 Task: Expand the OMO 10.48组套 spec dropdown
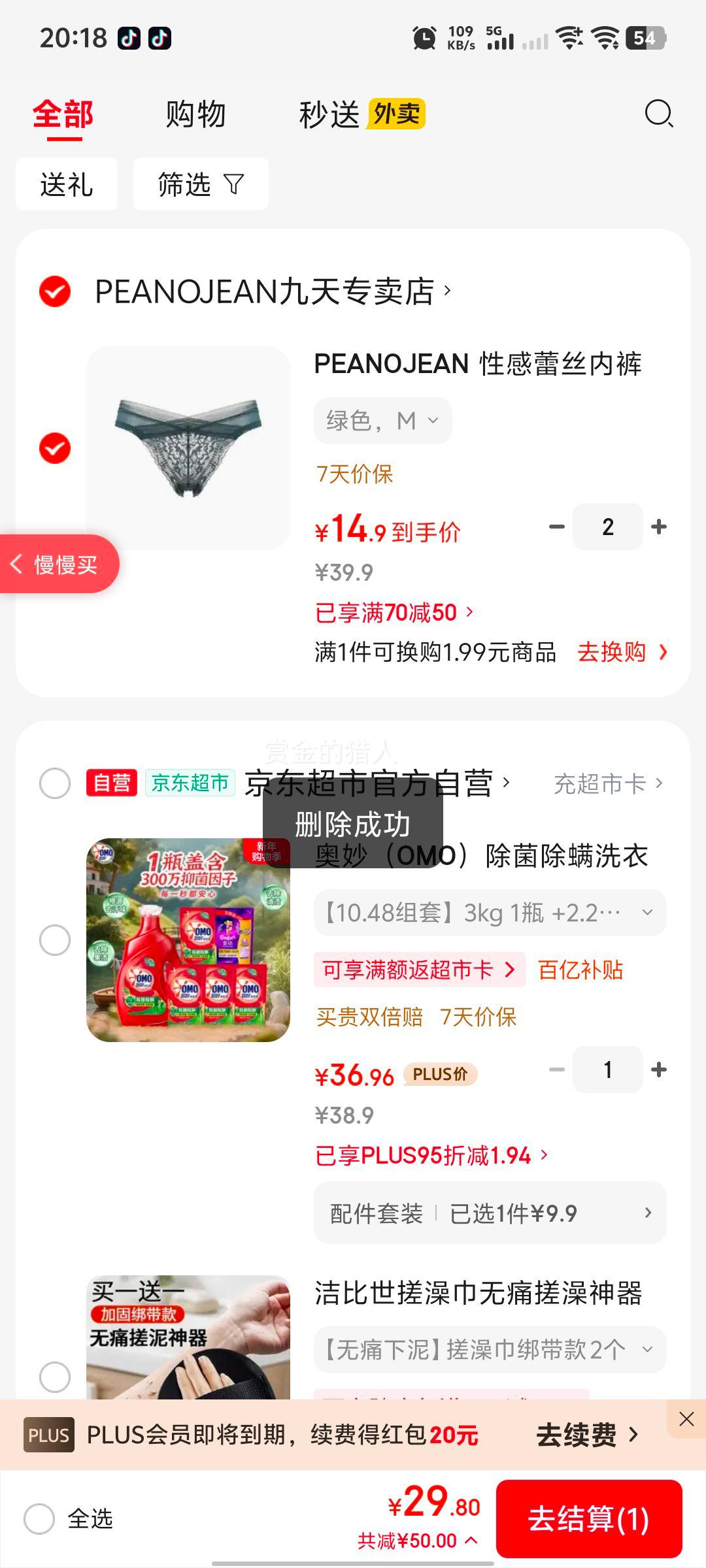(489, 913)
